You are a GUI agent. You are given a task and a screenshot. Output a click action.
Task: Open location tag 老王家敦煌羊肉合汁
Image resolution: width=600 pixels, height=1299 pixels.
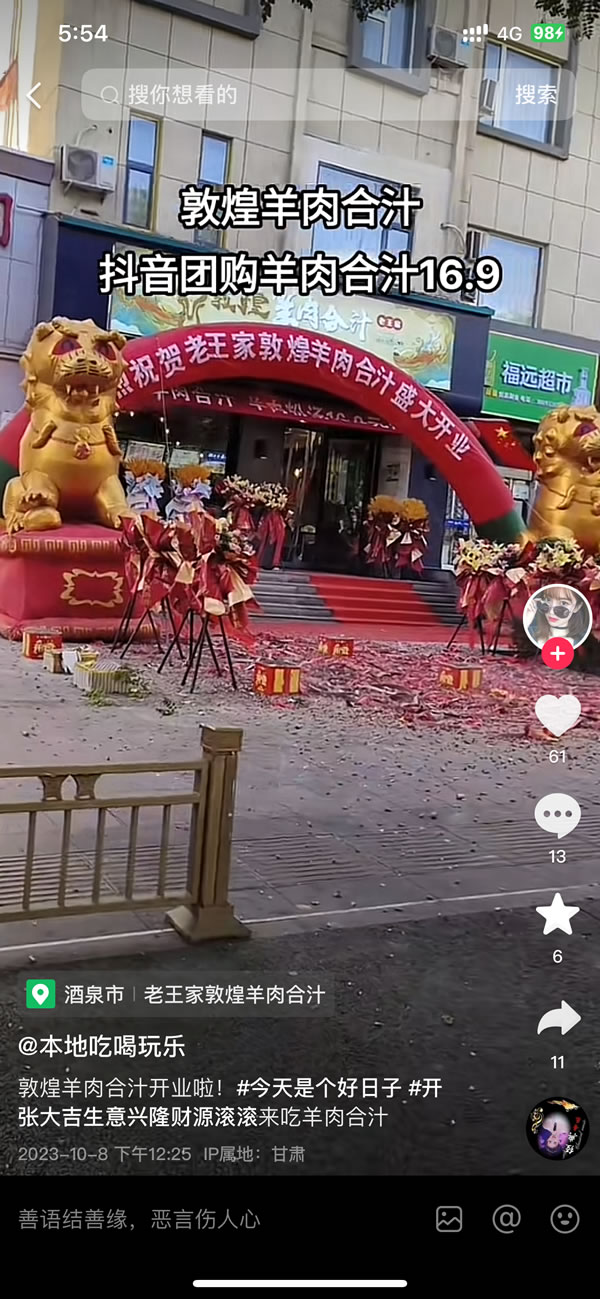click(x=234, y=995)
